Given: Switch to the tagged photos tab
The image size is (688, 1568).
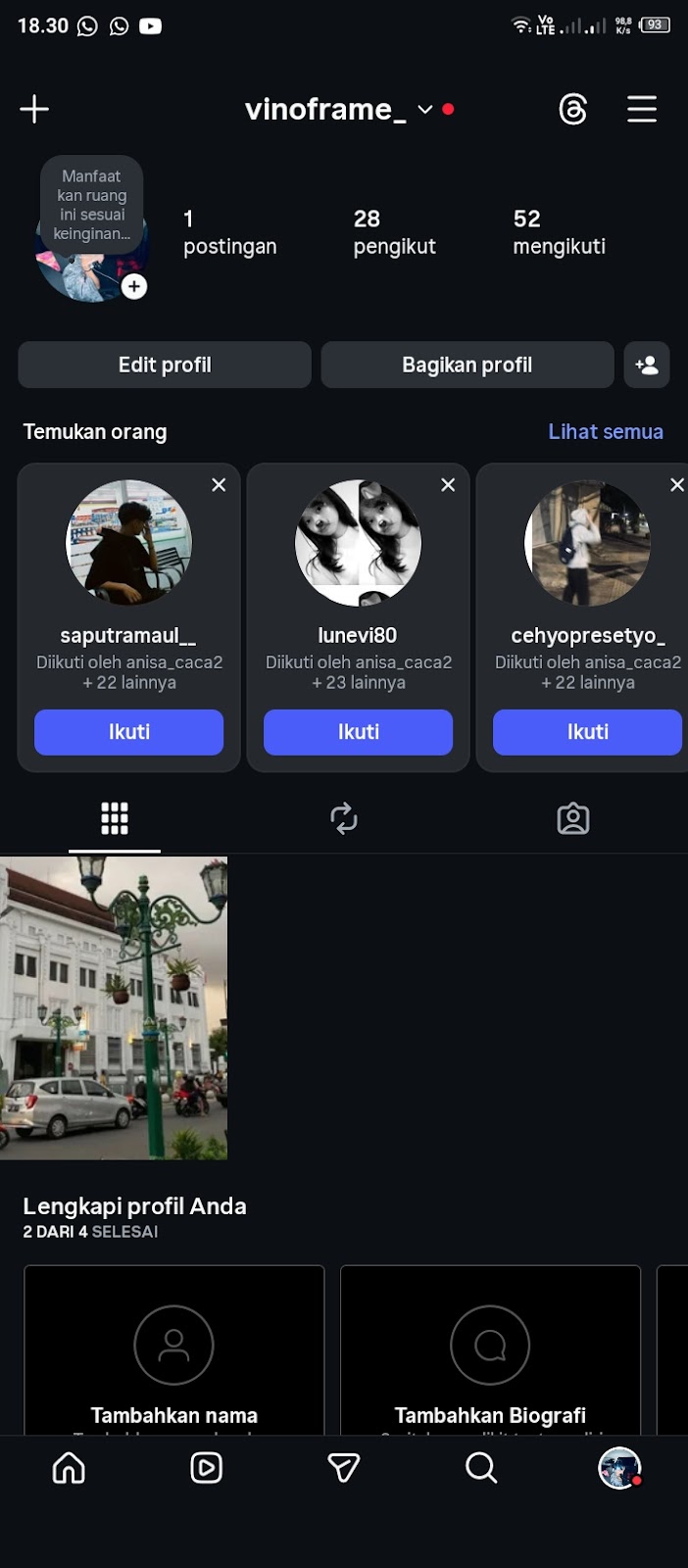Looking at the screenshot, I should [x=573, y=818].
